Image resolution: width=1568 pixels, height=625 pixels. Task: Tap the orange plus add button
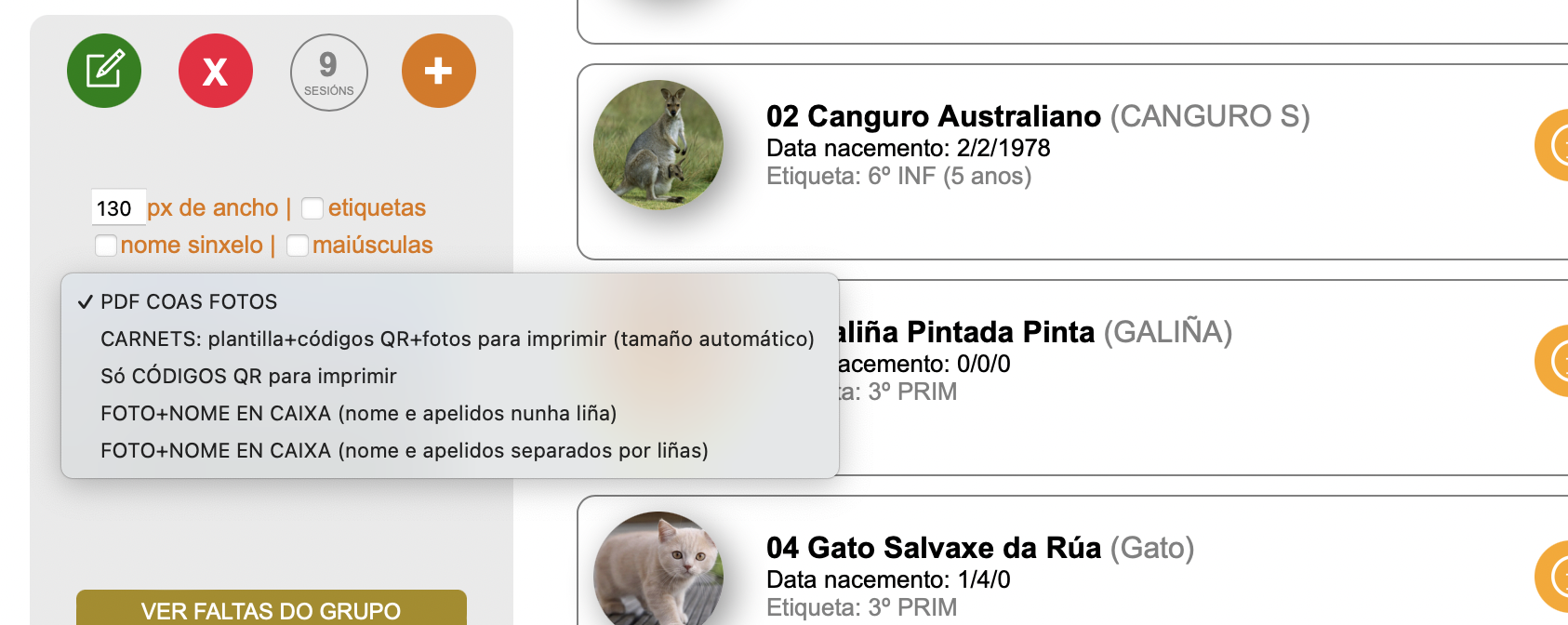tap(439, 71)
